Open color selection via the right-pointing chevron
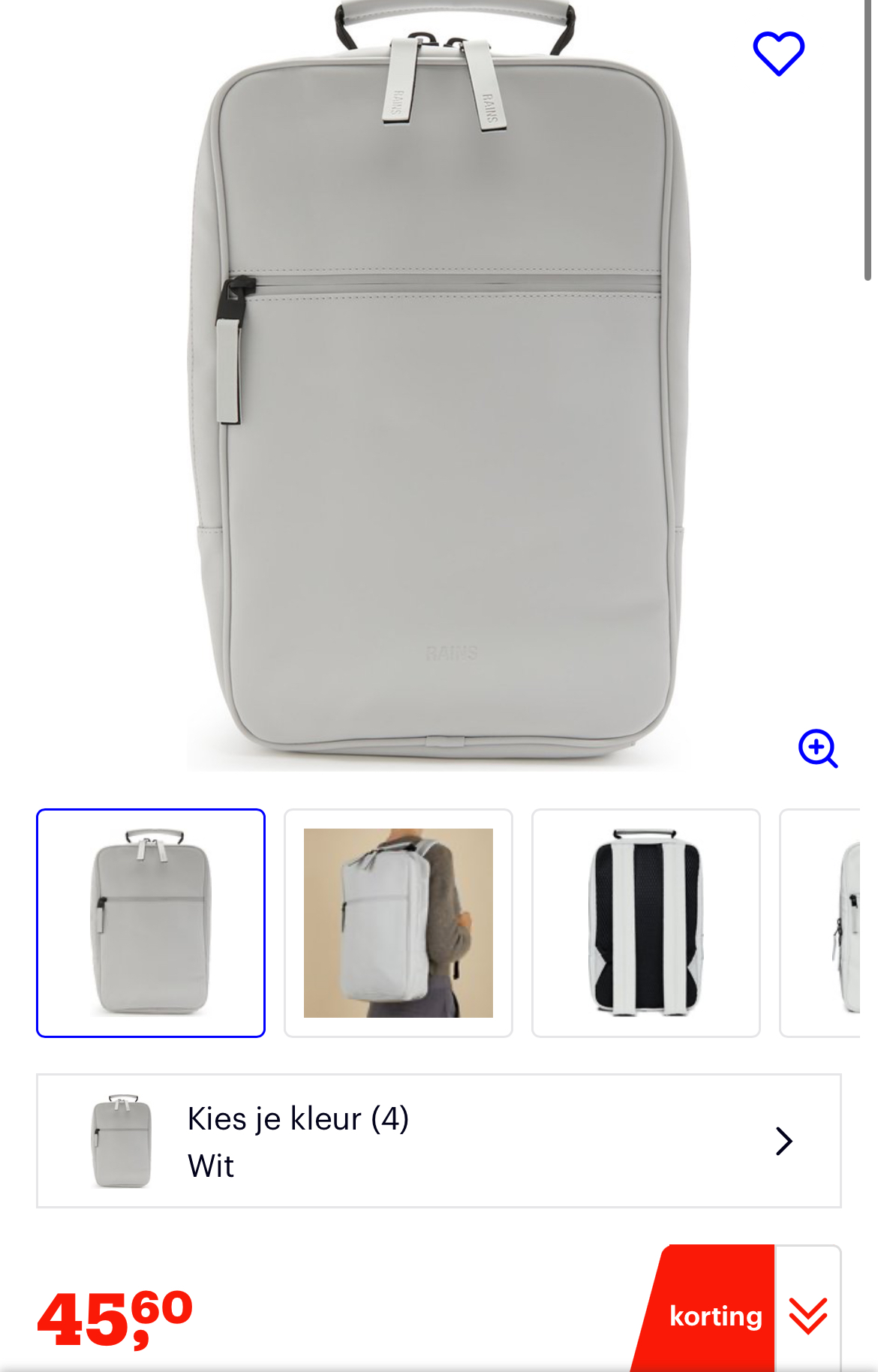Image resolution: width=878 pixels, height=1372 pixels. pyautogui.click(x=784, y=1139)
